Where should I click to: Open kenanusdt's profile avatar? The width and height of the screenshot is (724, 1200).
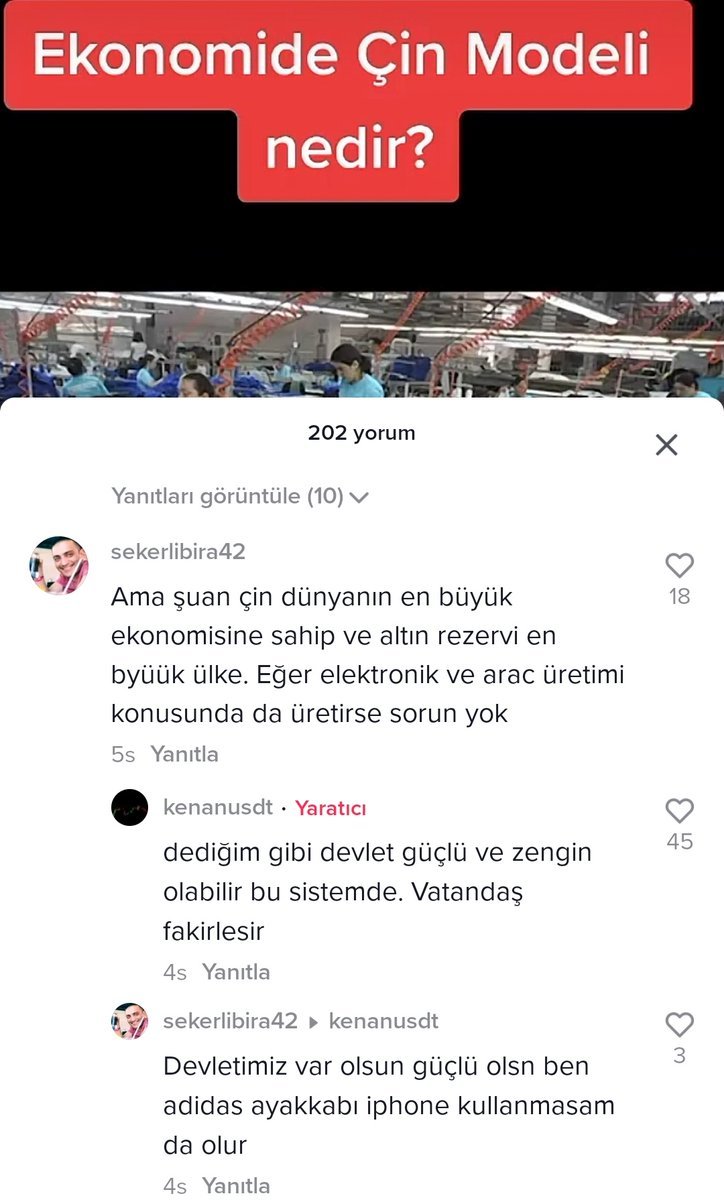130,807
